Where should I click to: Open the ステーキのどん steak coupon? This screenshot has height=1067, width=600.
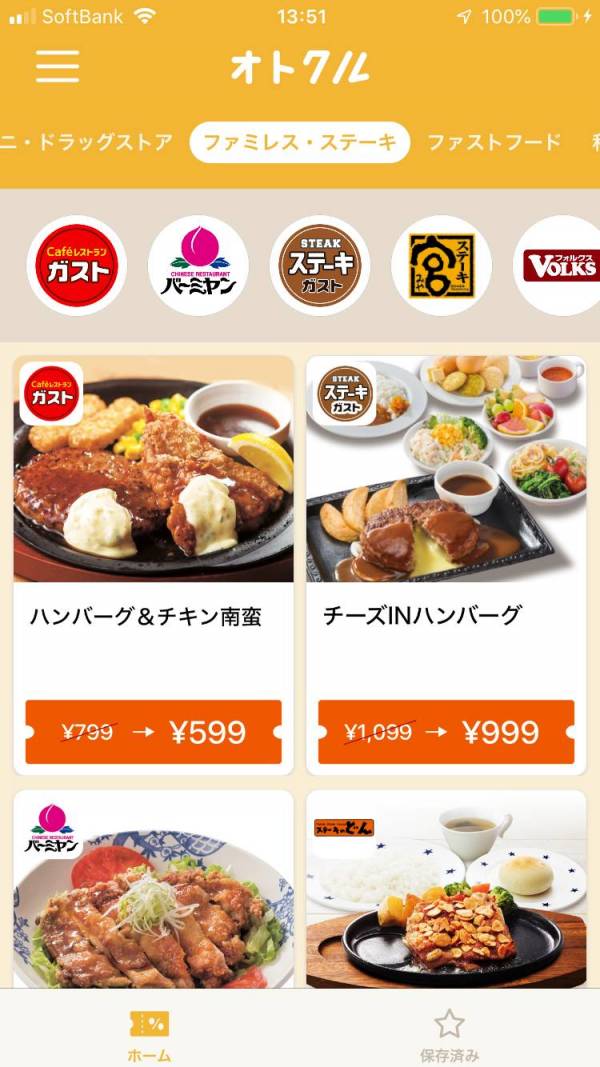click(x=446, y=890)
